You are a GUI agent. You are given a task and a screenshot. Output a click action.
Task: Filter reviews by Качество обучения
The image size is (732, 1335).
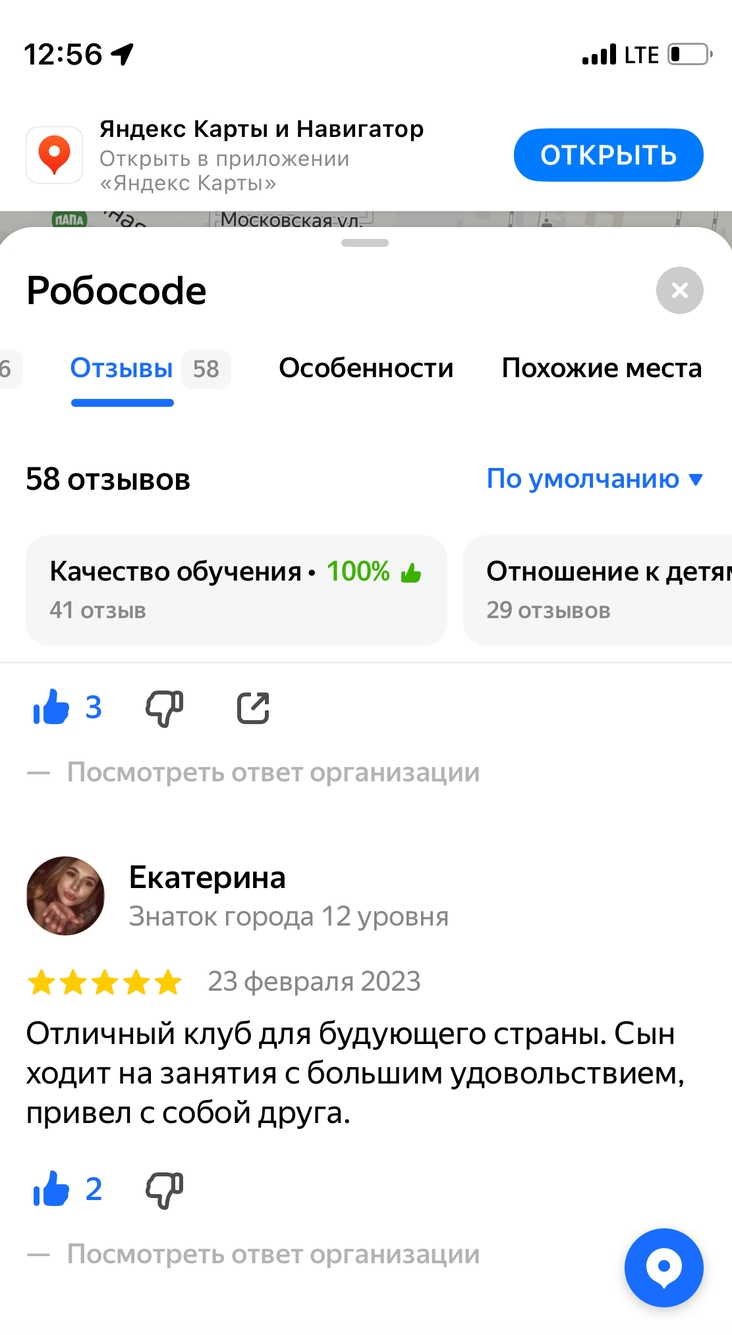click(236, 590)
